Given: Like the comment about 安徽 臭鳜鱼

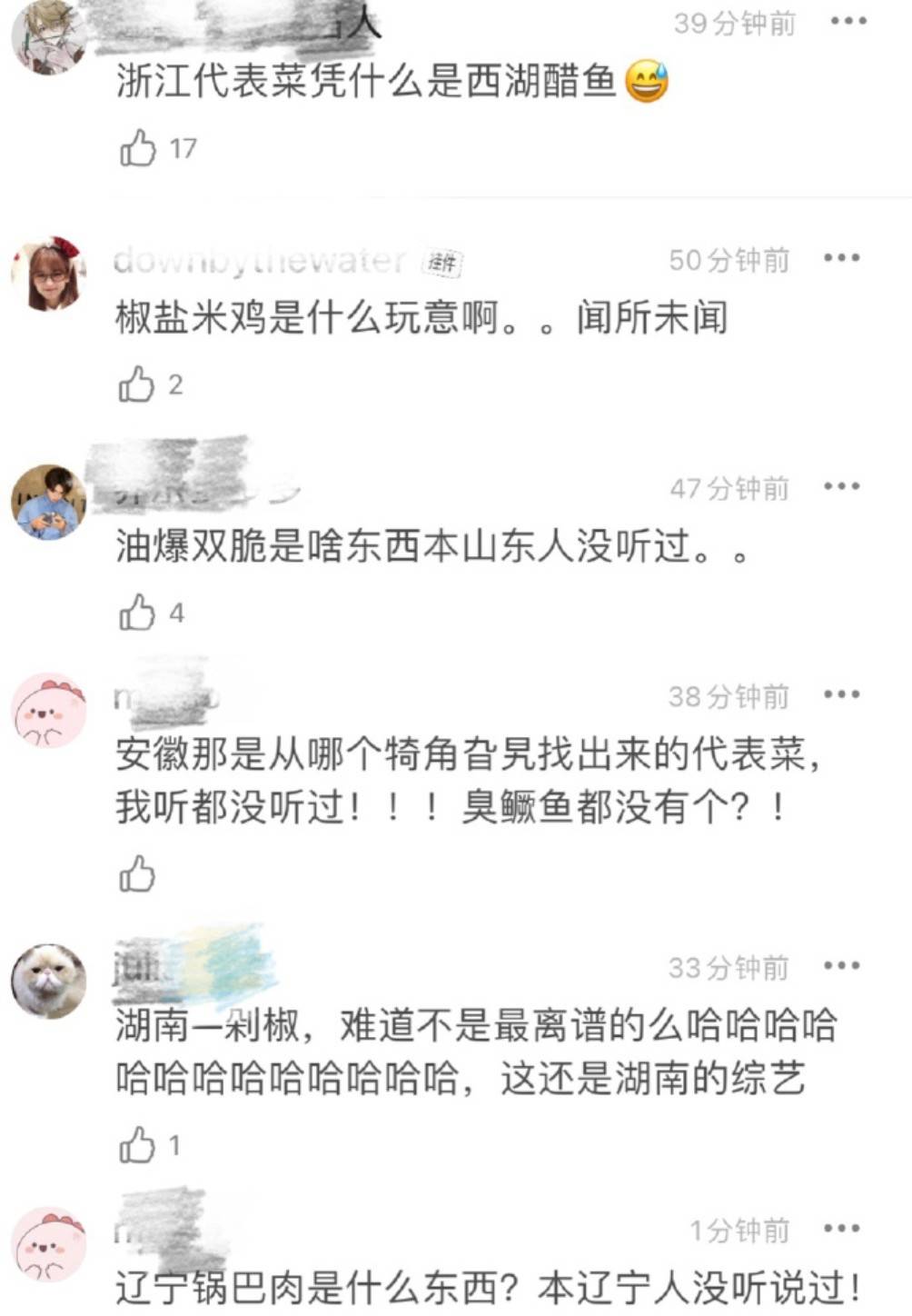Looking at the screenshot, I should [137, 874].
